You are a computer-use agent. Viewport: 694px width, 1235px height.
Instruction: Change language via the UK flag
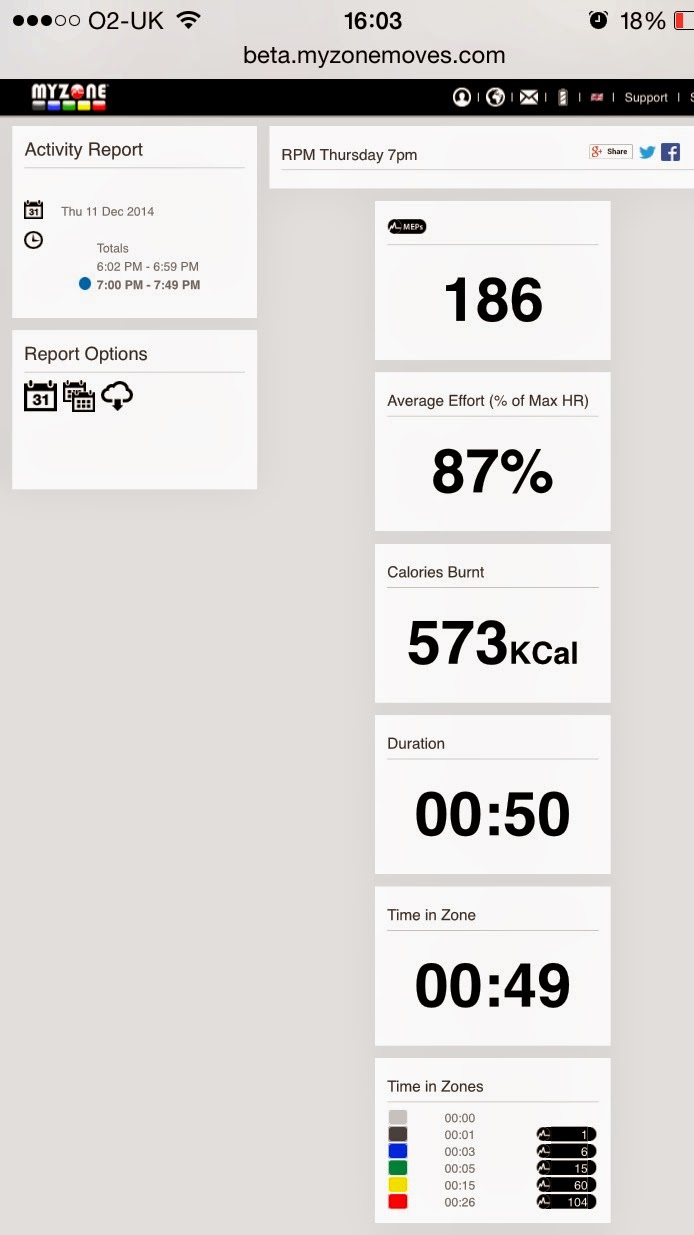click(x=597, y=97)
